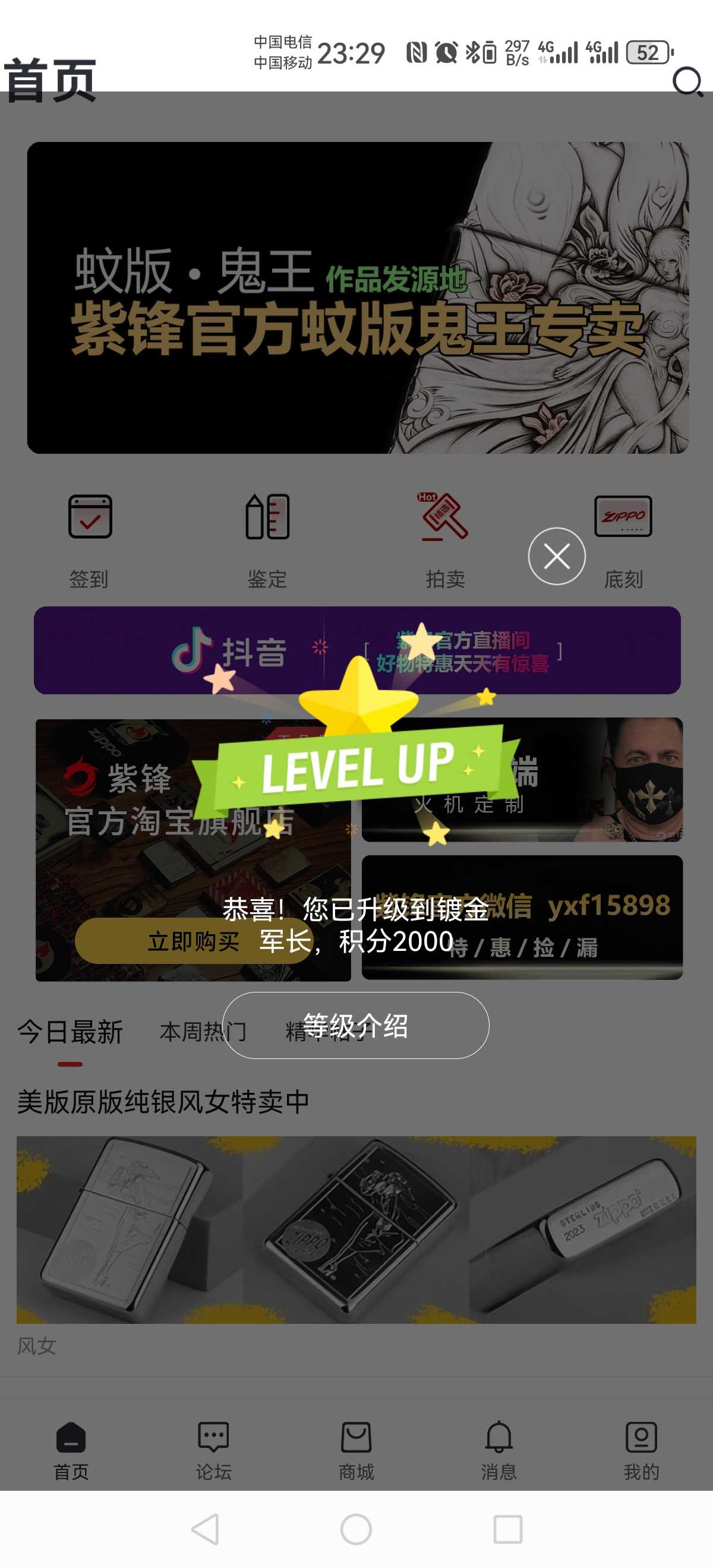Open the 等级介绍 level introduction
Viewport: 713px width, 1568px height.
355,1025
